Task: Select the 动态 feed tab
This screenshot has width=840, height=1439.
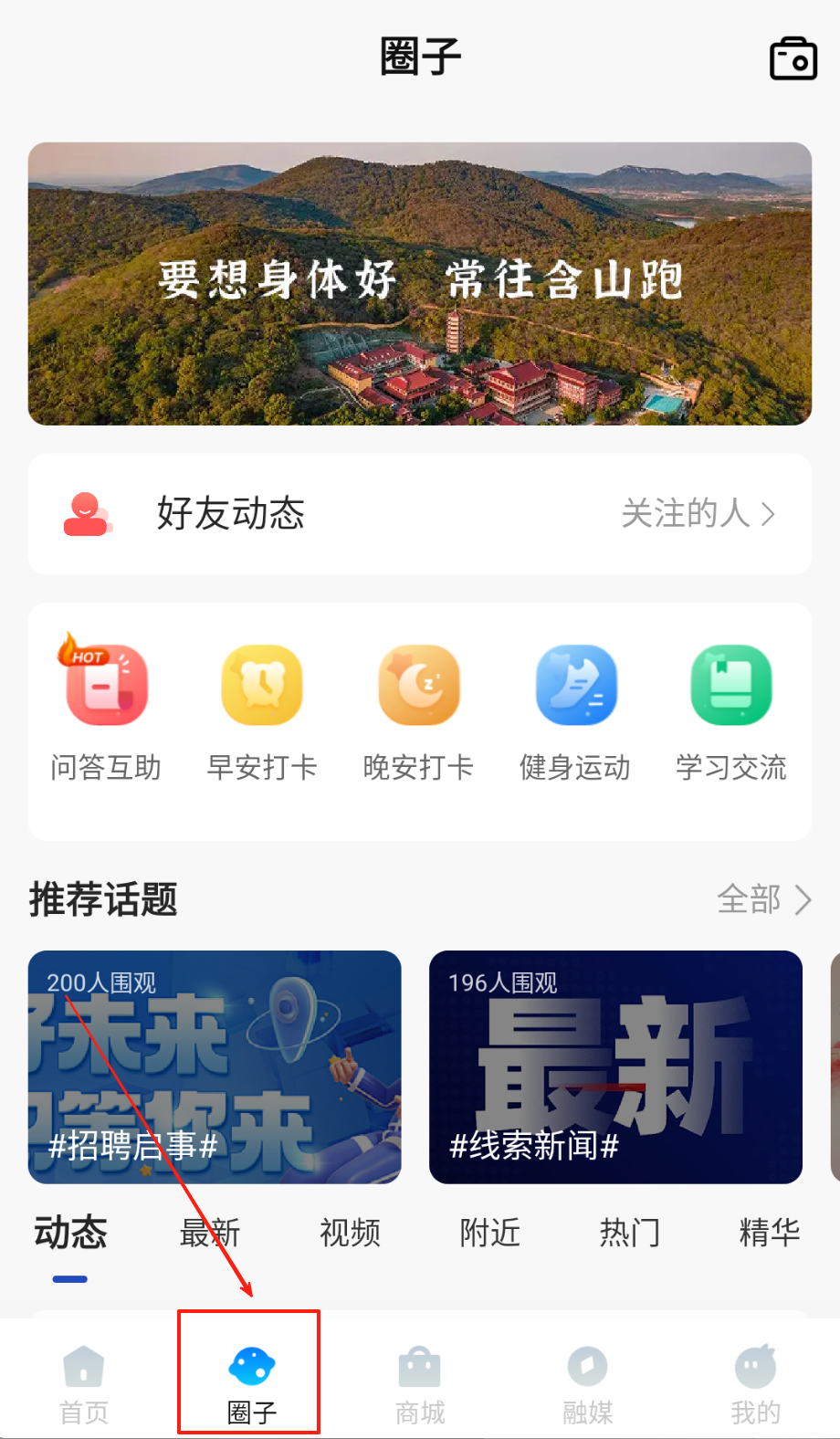Action: pyautogui.click(x=70, y=1233)
